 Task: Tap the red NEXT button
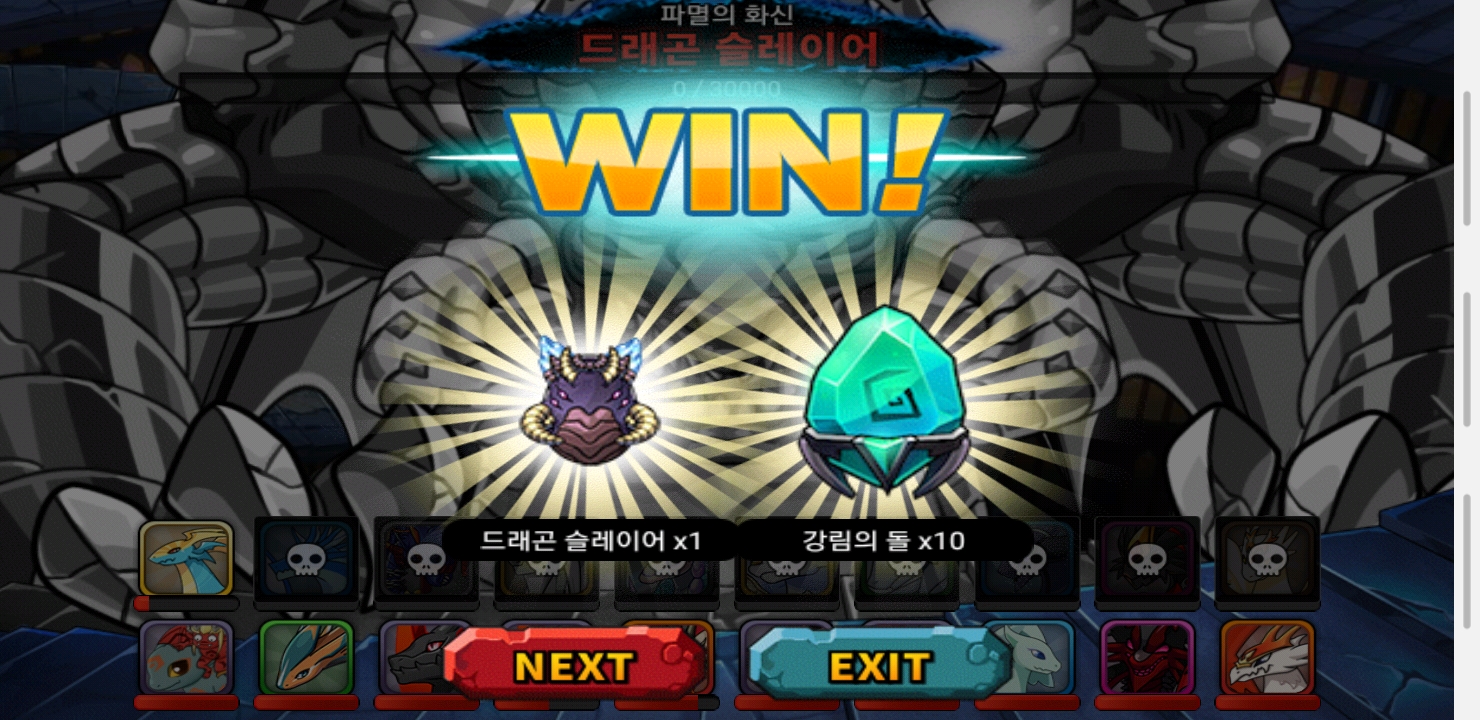[574, 664]
